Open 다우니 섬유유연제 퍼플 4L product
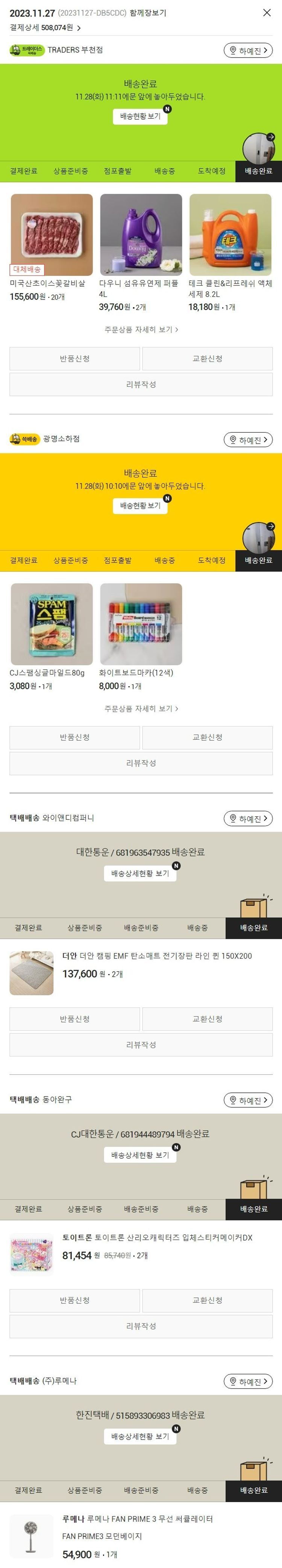 coord(141,235)
